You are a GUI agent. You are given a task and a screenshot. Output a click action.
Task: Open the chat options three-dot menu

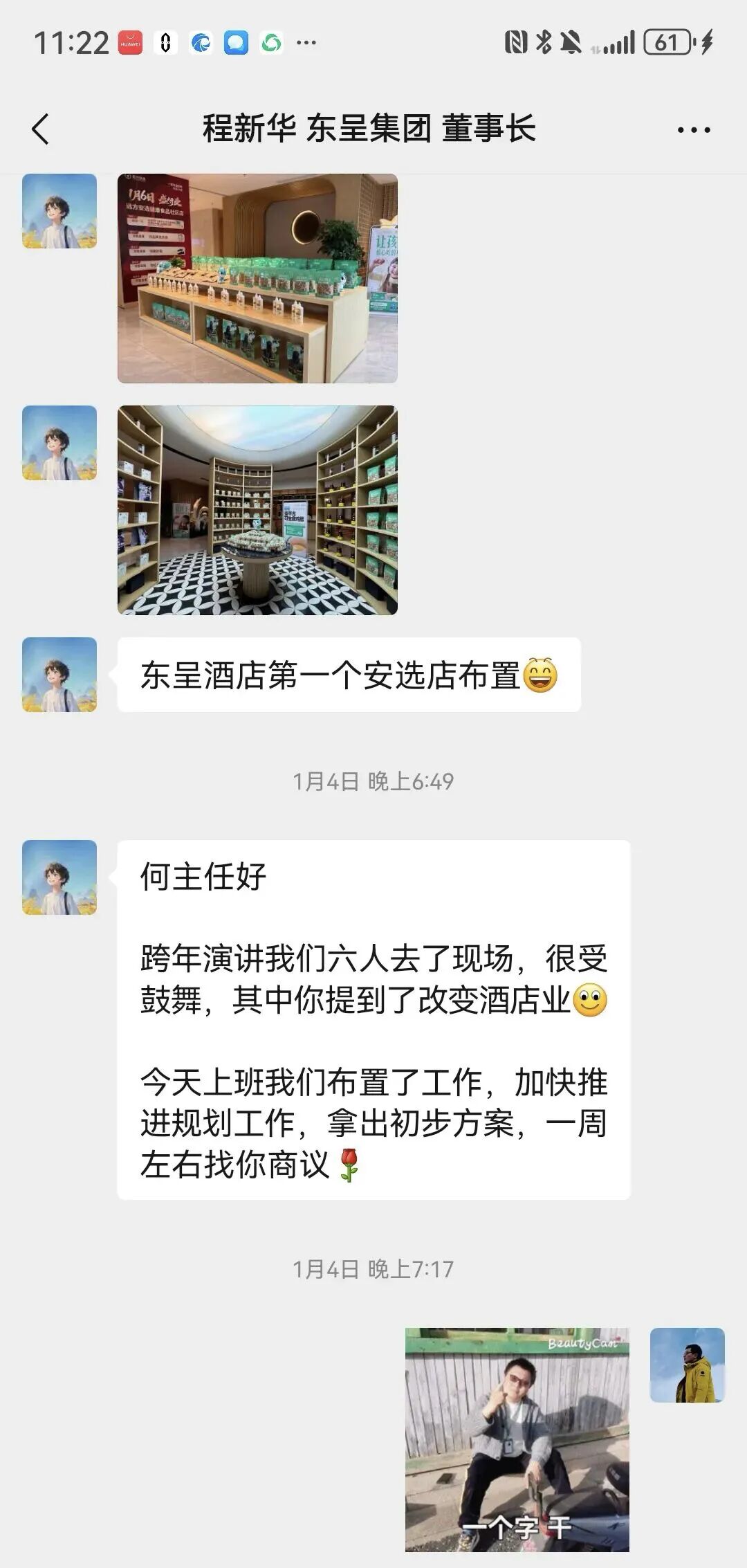(693, 129)
